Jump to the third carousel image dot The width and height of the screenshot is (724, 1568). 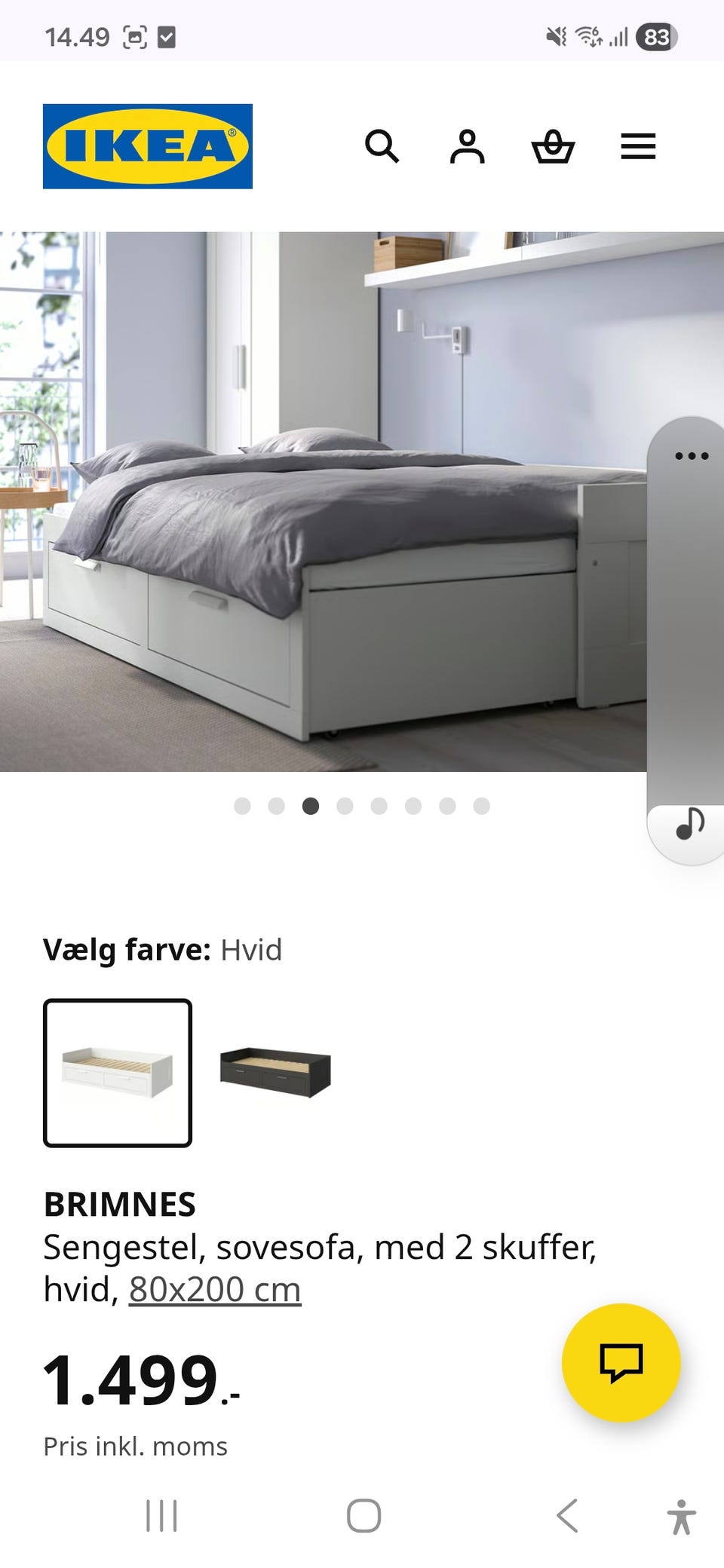310,806
